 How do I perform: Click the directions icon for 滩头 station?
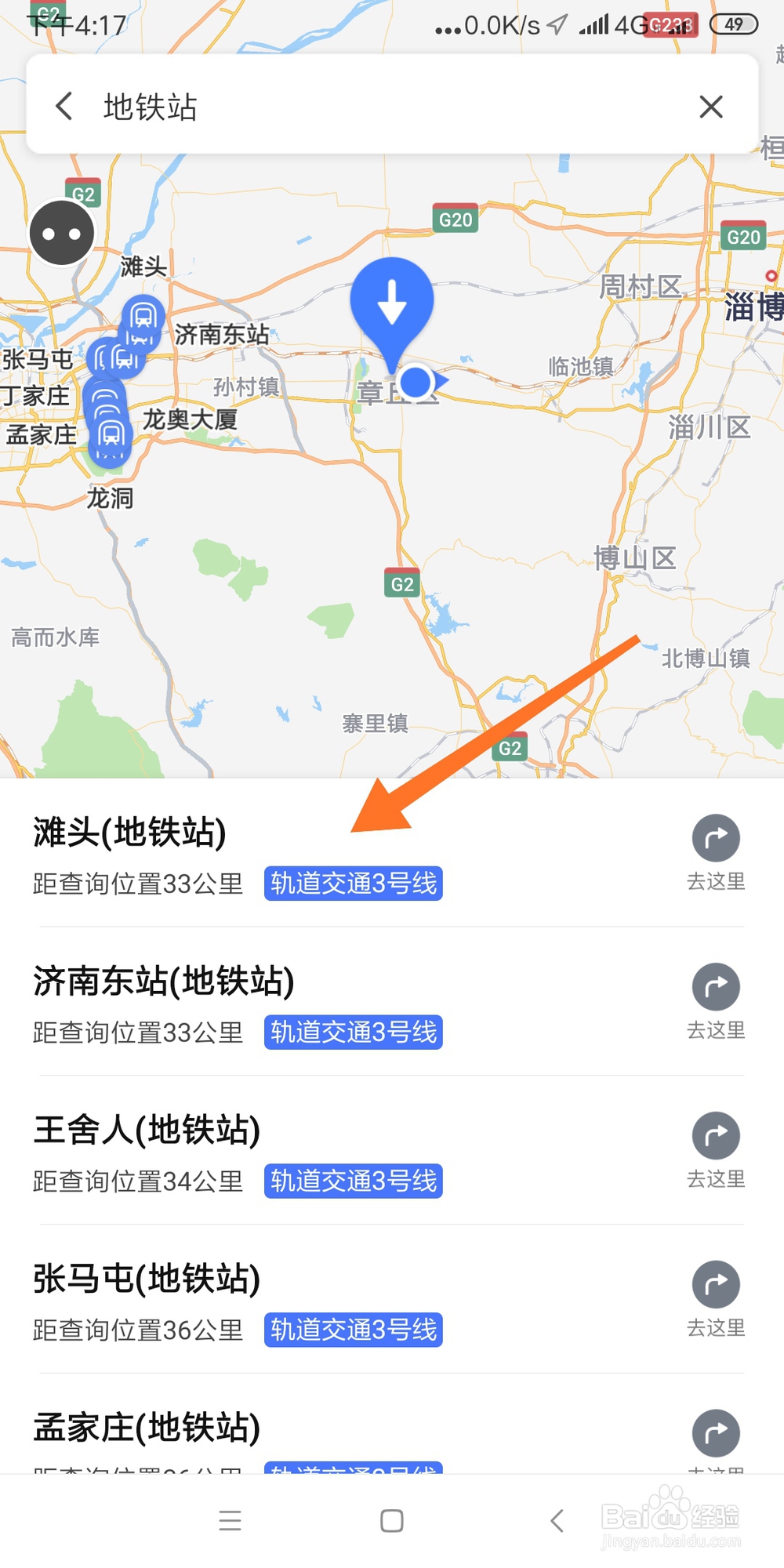[715, 837]
